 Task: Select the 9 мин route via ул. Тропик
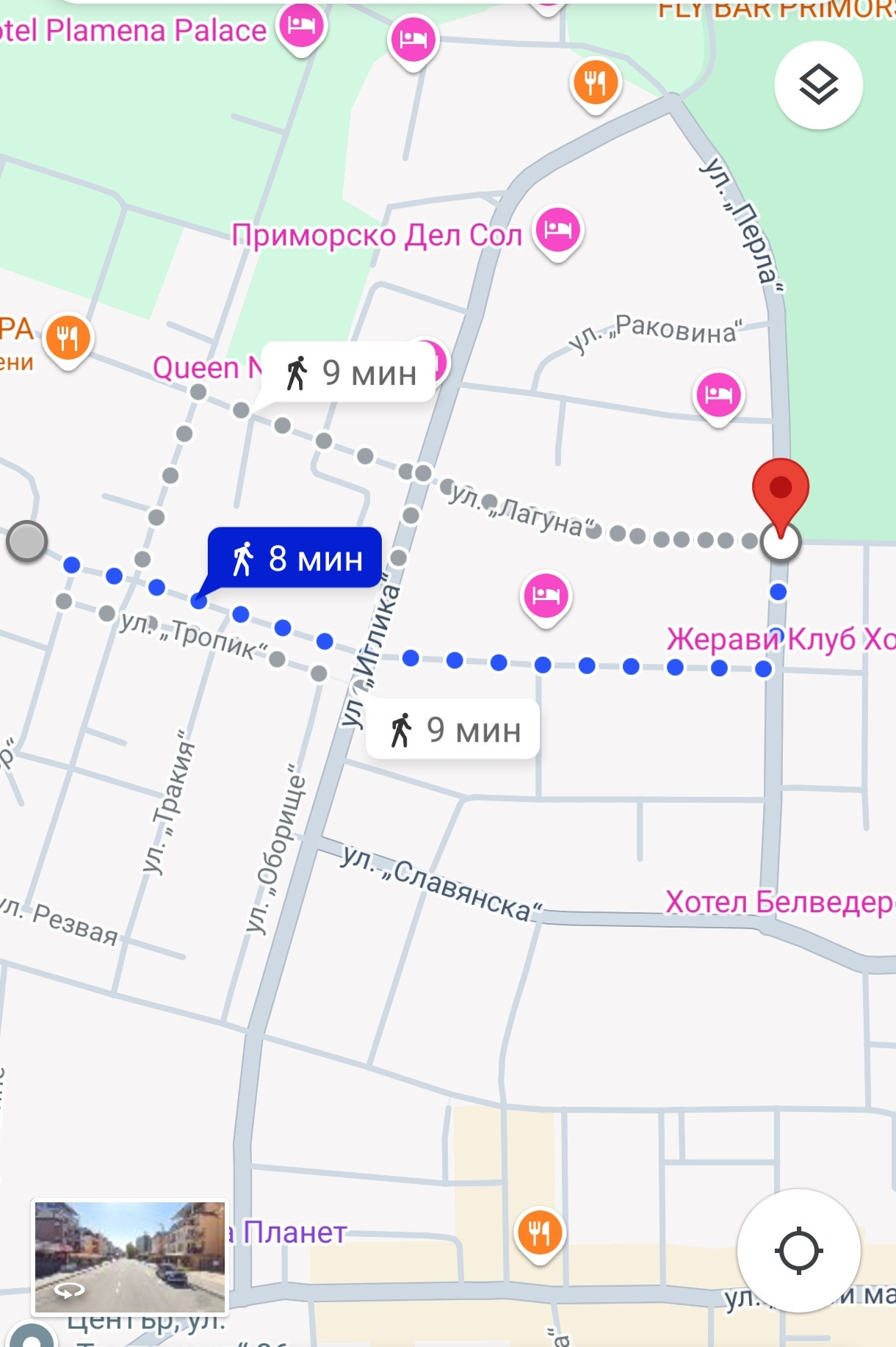tap(453, 729)
